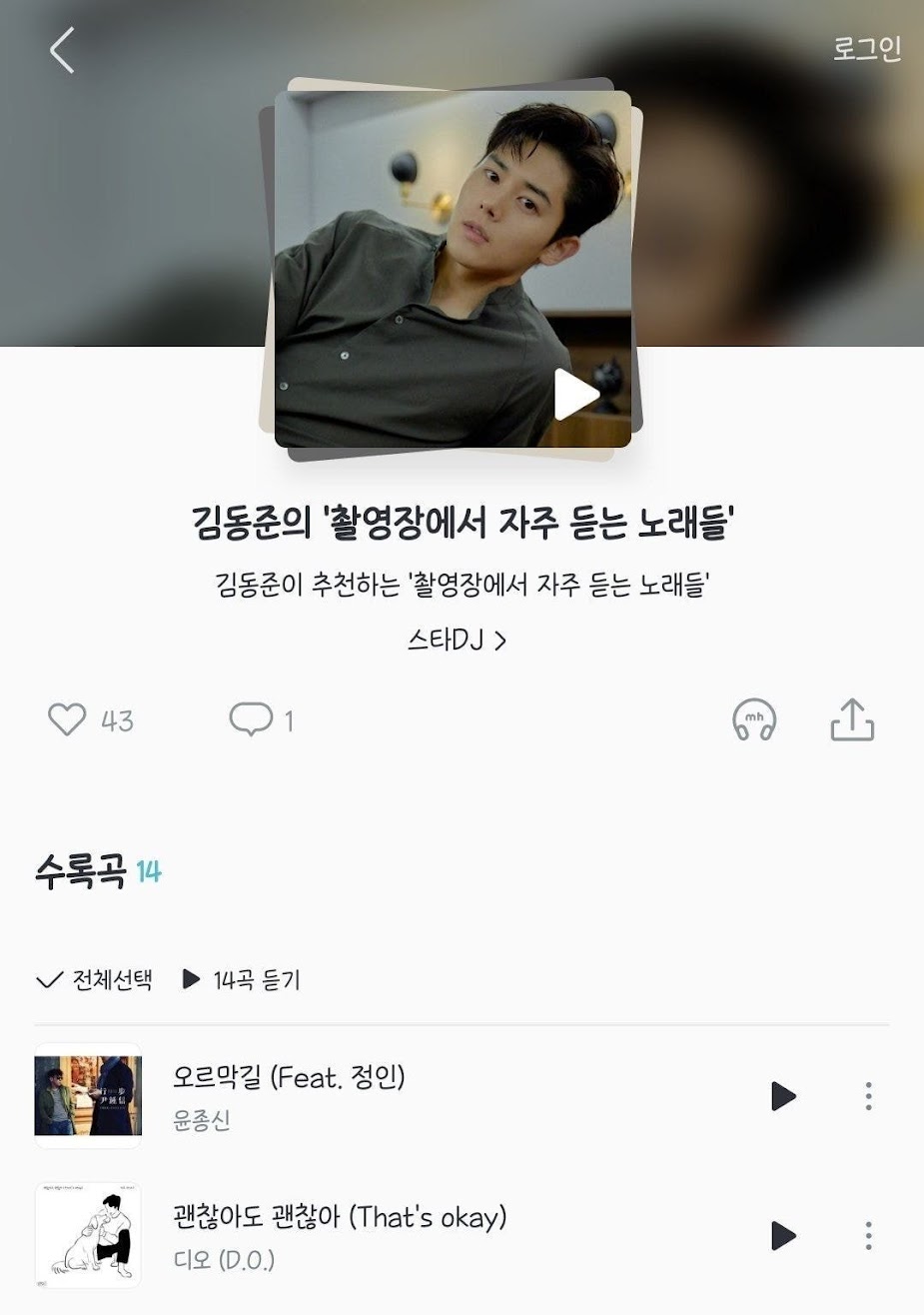Share this playlist
The width and height of the screenshot is (924, 1315).
852,719
